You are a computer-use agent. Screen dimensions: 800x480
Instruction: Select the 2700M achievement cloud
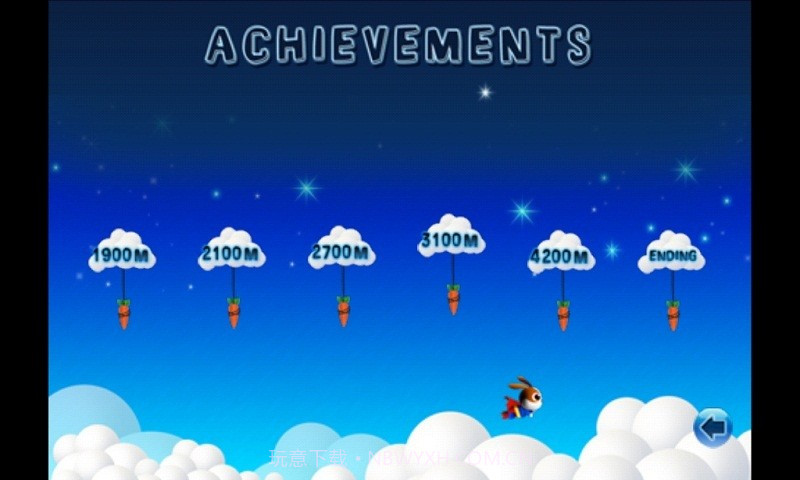[342, 252]
